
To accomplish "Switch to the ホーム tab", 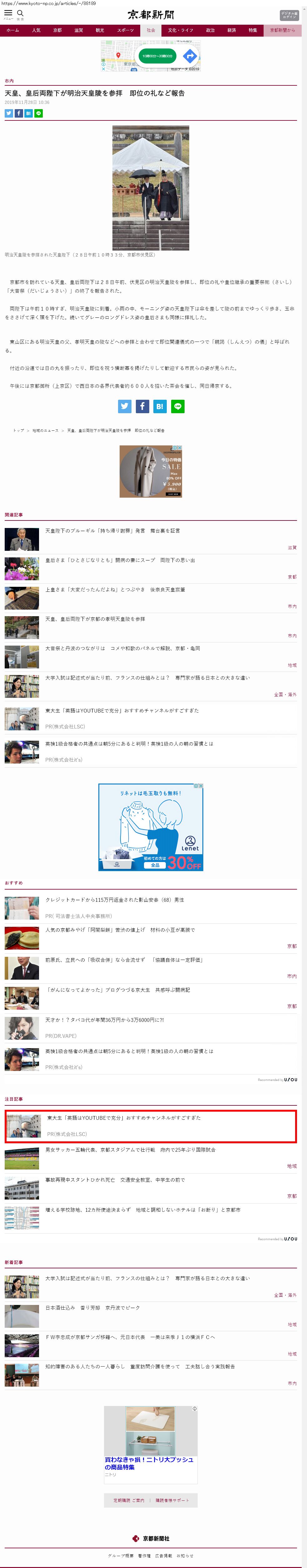I will (x=13, y=30).
